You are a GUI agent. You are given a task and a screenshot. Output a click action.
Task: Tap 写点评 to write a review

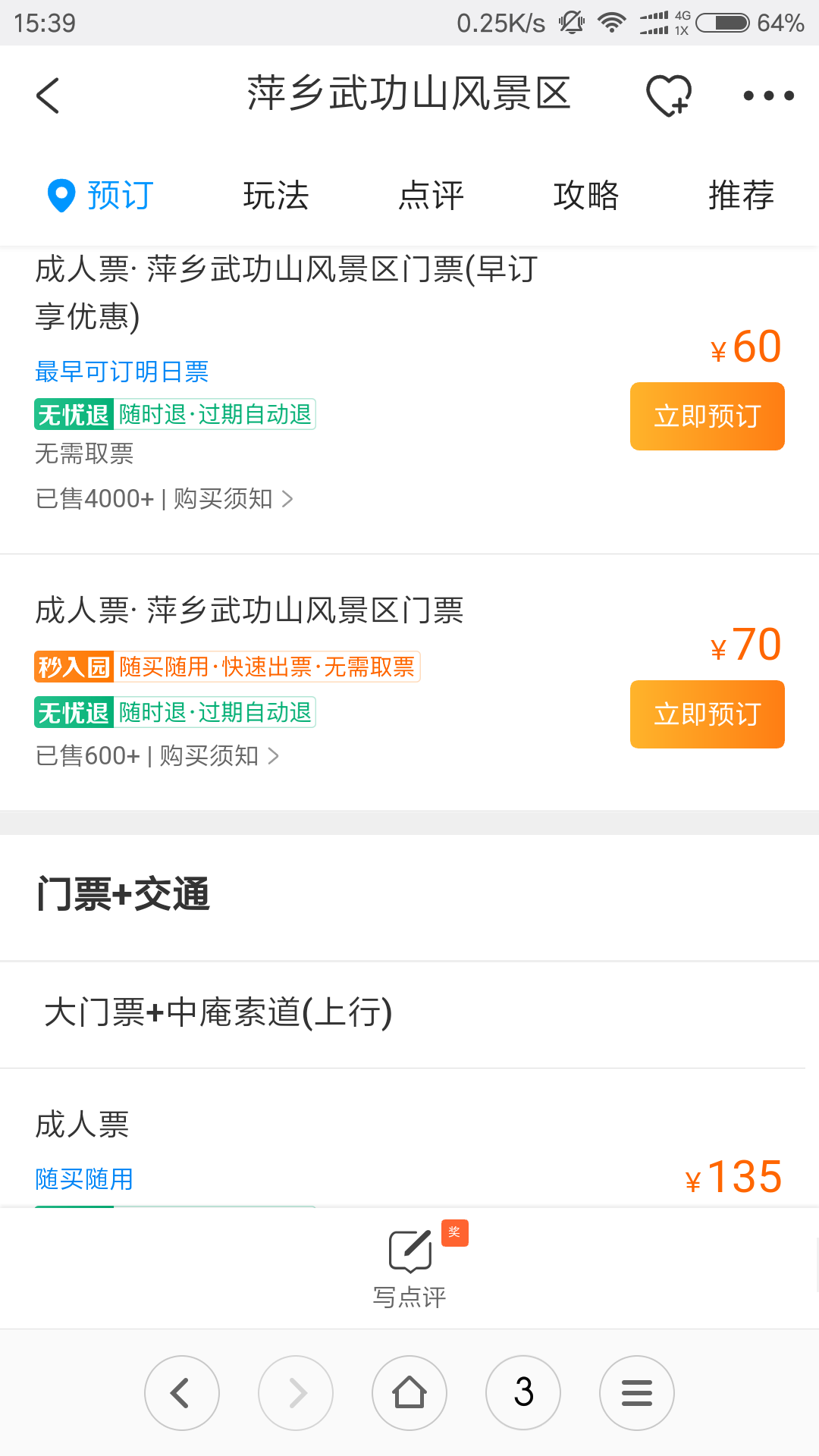409,1266
